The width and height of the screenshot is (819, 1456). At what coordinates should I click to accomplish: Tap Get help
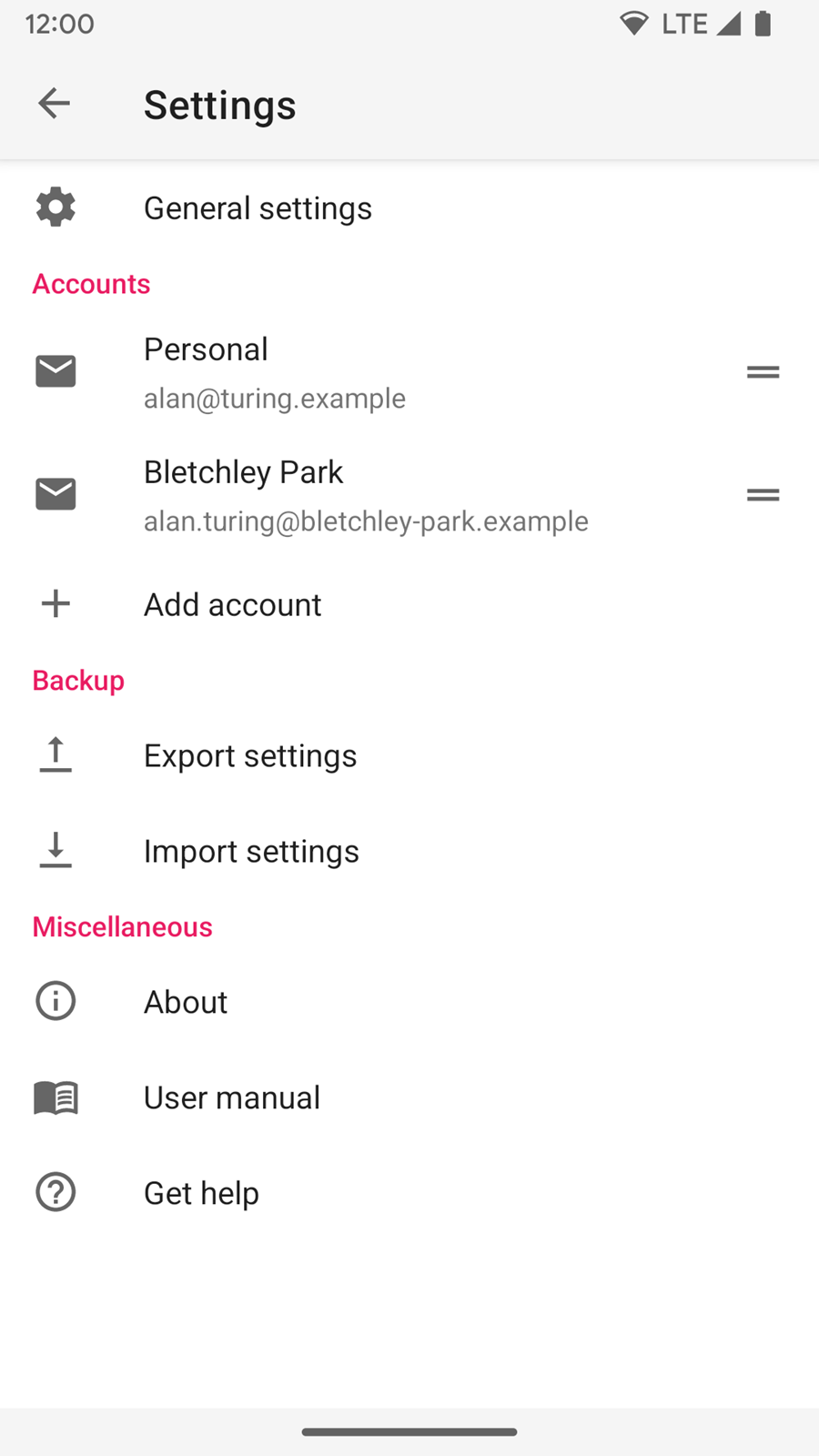tap(409, 1193)
